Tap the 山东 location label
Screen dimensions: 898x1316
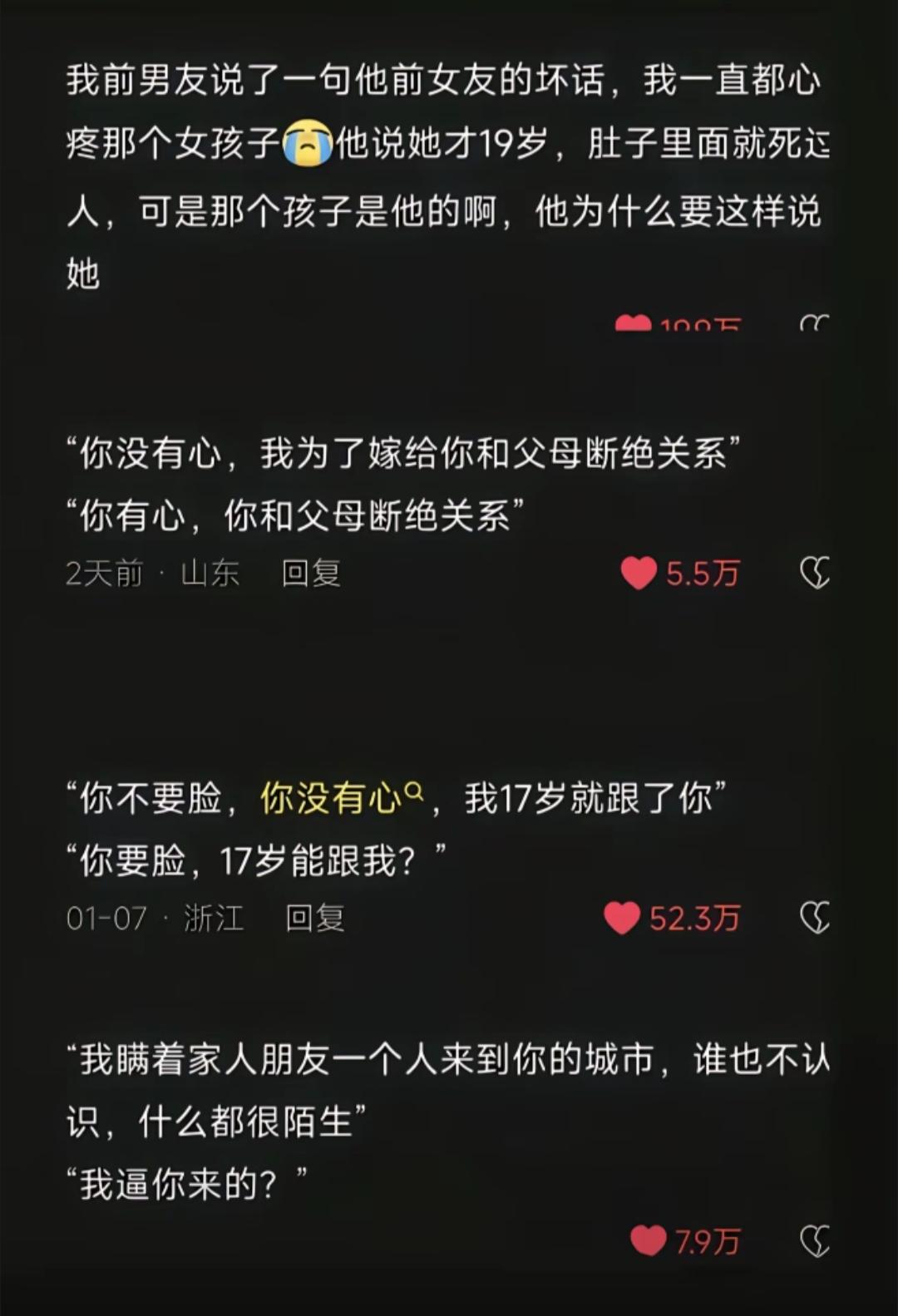[x=210, y=574]
